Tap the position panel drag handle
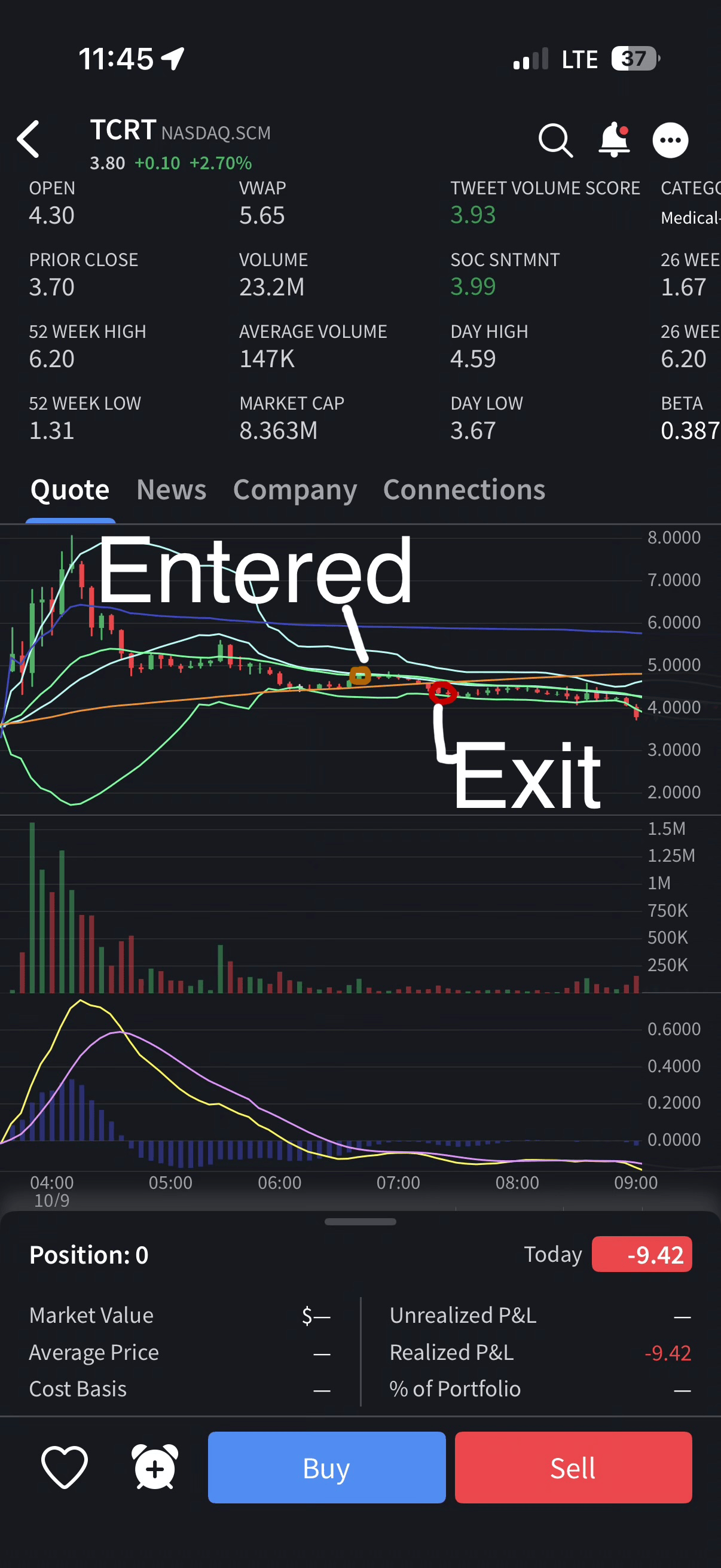This screenshot has height=1568, width=721. tap(360, 1222)
